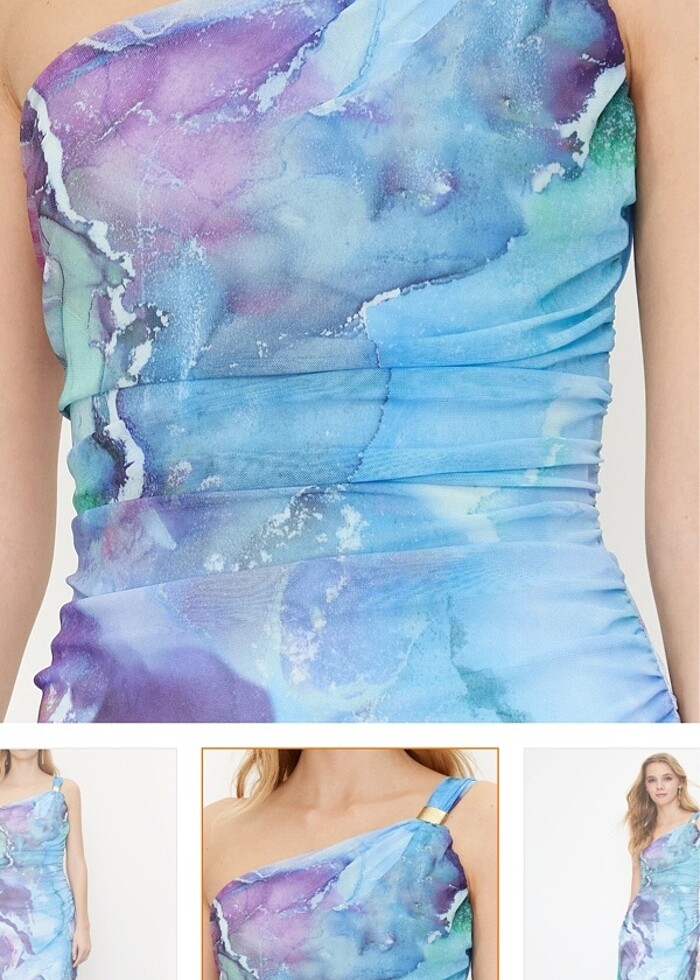Select the highlighted shoulder strap close-up thumbnail

[349, 864]
